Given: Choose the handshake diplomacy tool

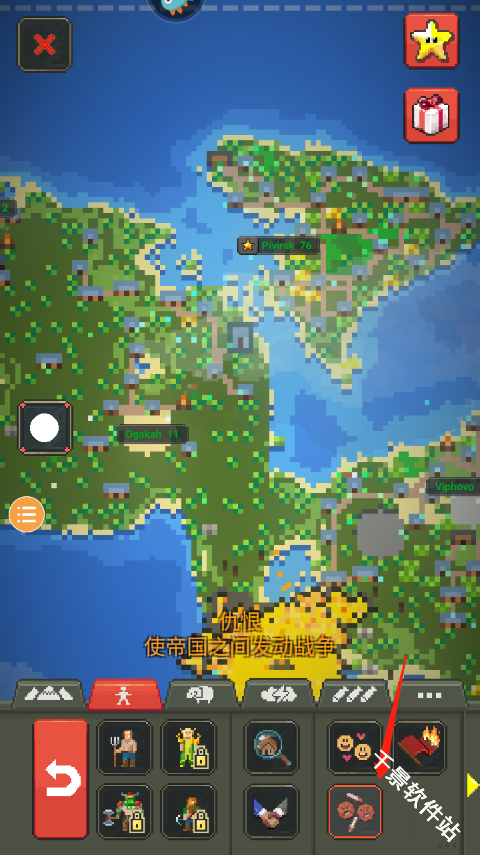Looking at the screenshot, I should point(272,811).
